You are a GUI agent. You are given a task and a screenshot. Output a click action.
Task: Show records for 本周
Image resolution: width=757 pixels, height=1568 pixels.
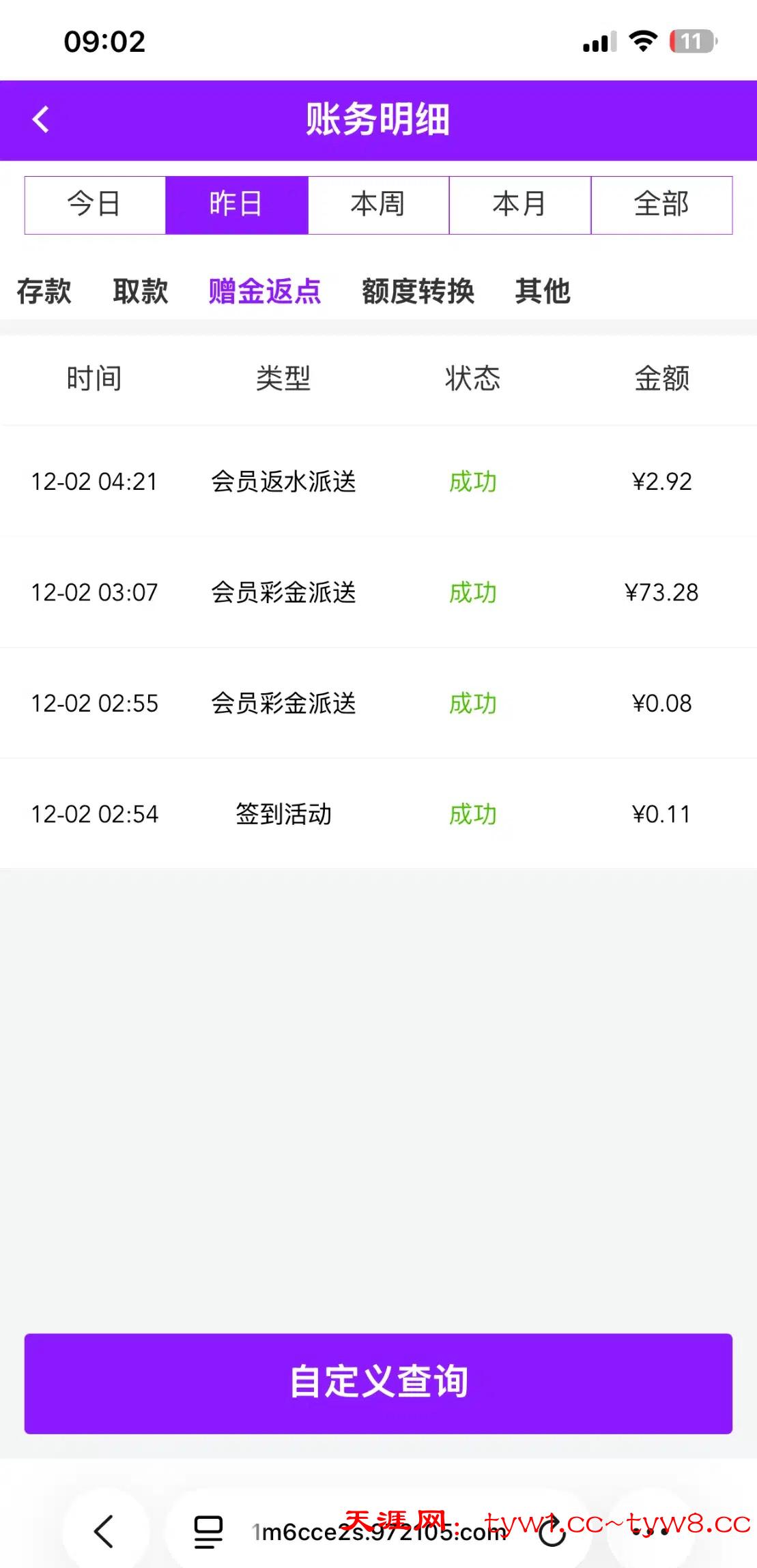point(378,205)
